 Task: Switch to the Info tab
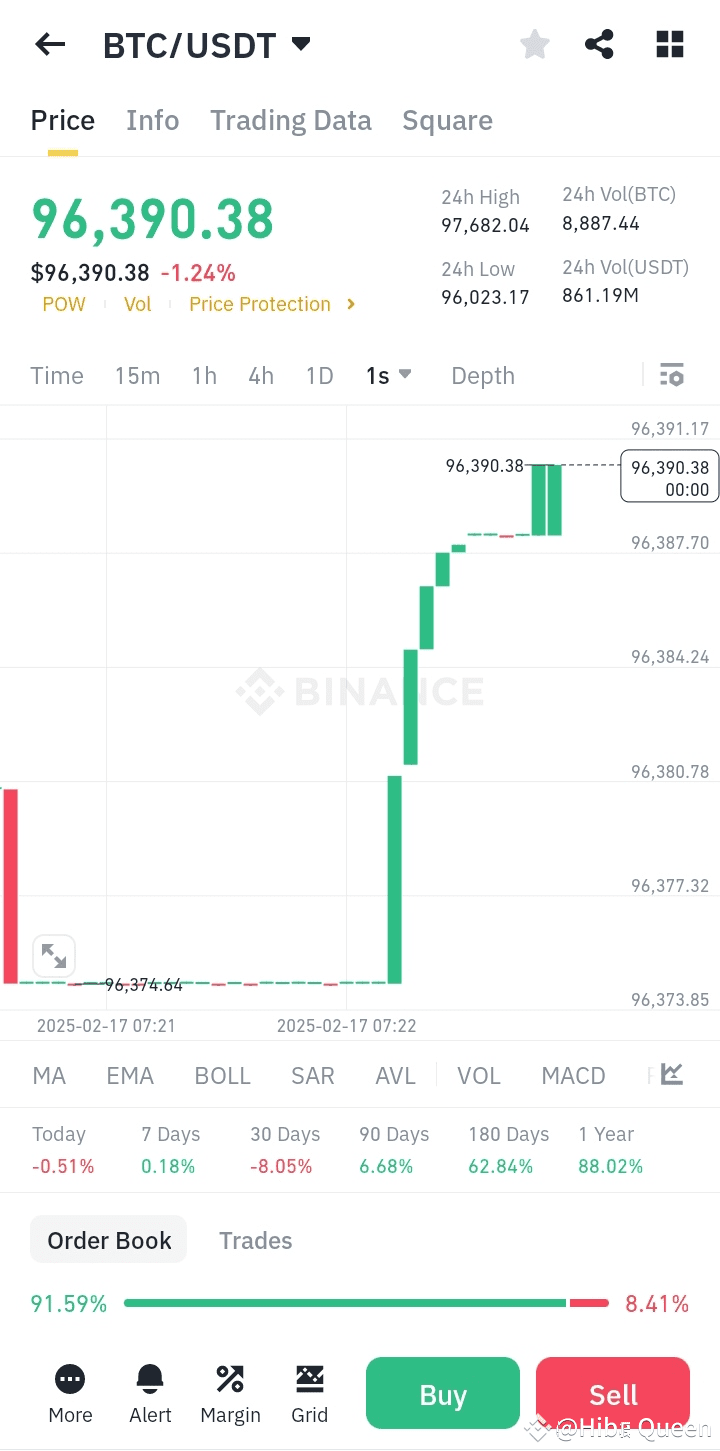point(152,121)
